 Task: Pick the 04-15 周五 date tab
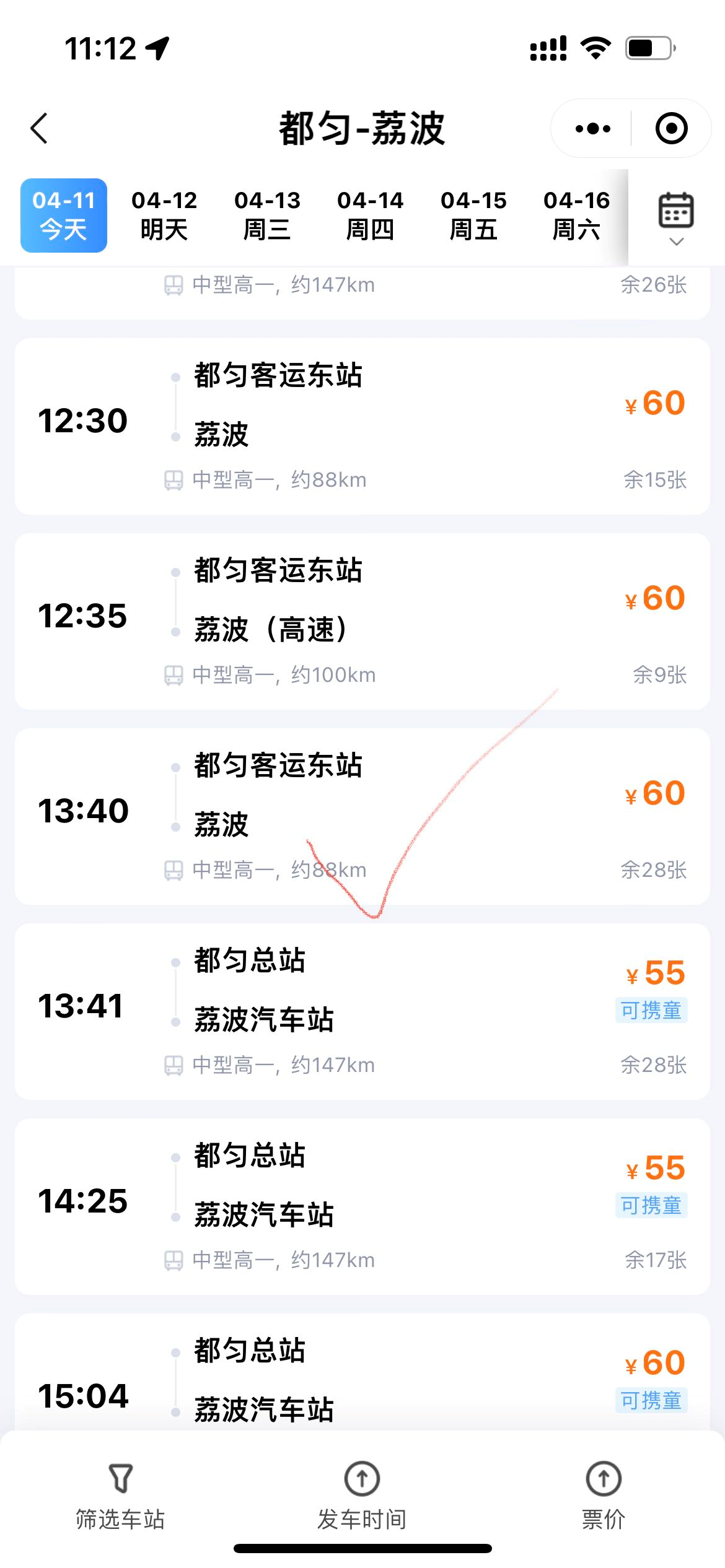click(473, 216)
